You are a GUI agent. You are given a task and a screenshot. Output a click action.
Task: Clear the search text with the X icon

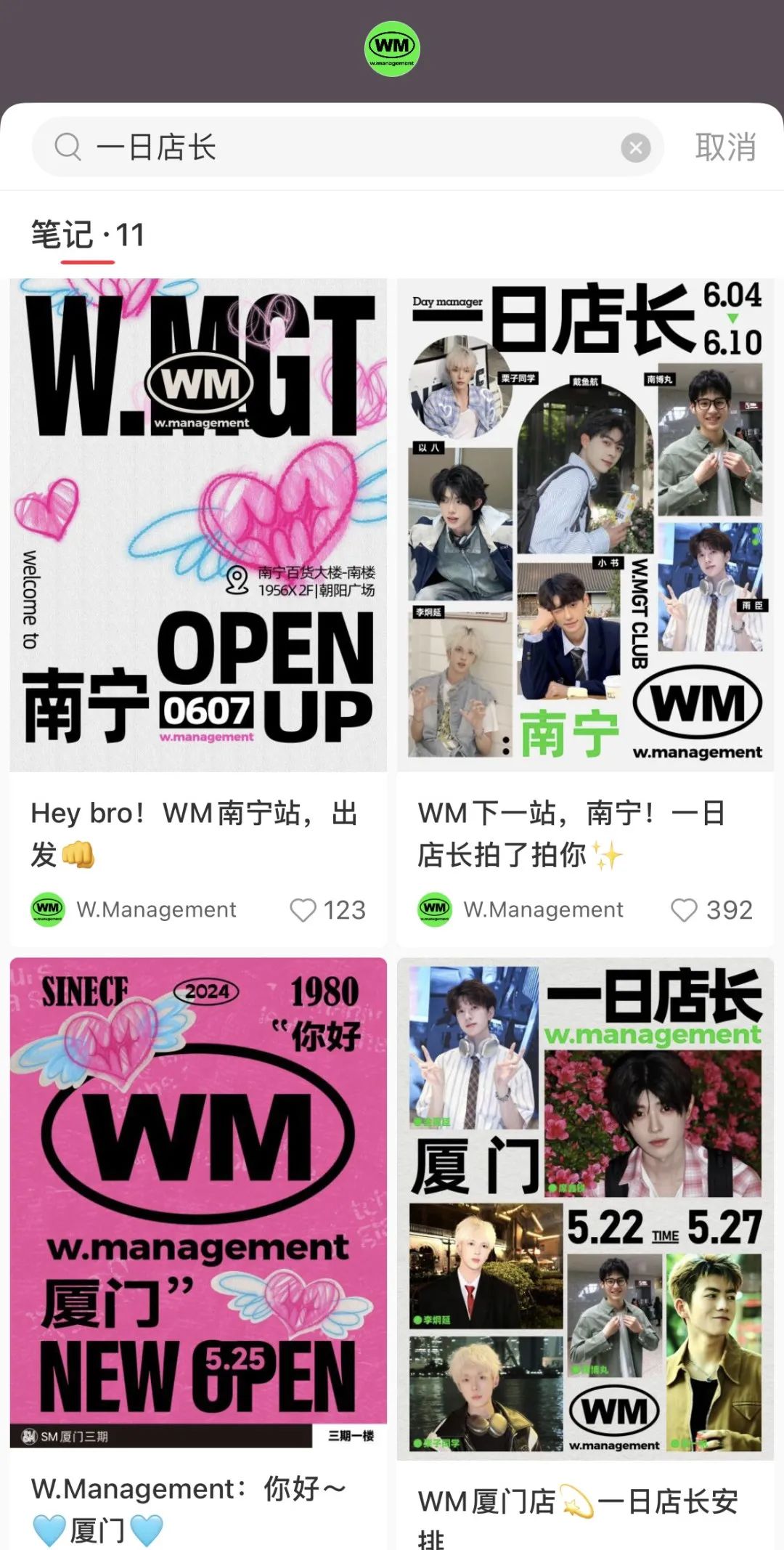(635, 148)
